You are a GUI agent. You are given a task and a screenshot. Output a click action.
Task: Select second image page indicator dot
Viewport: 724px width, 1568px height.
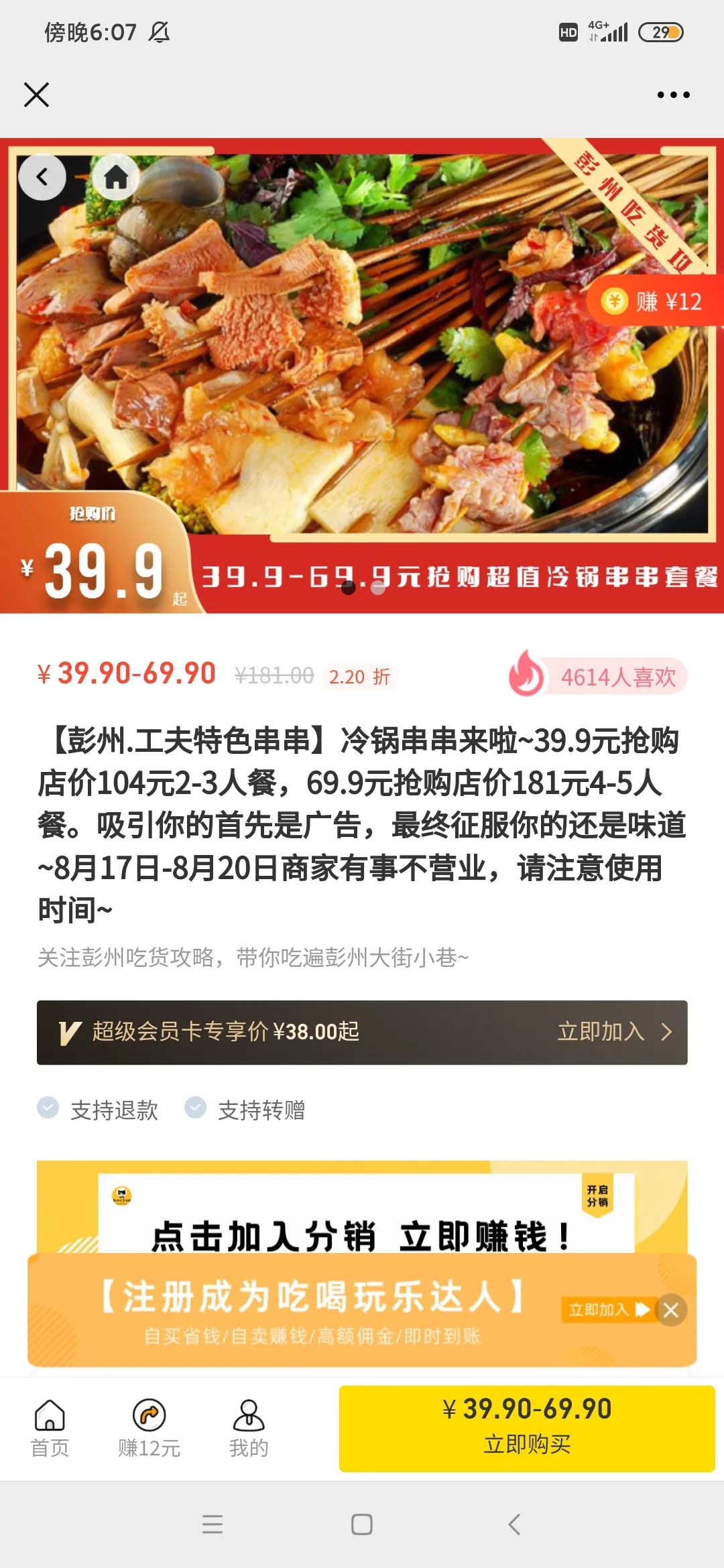click(378, 588)
